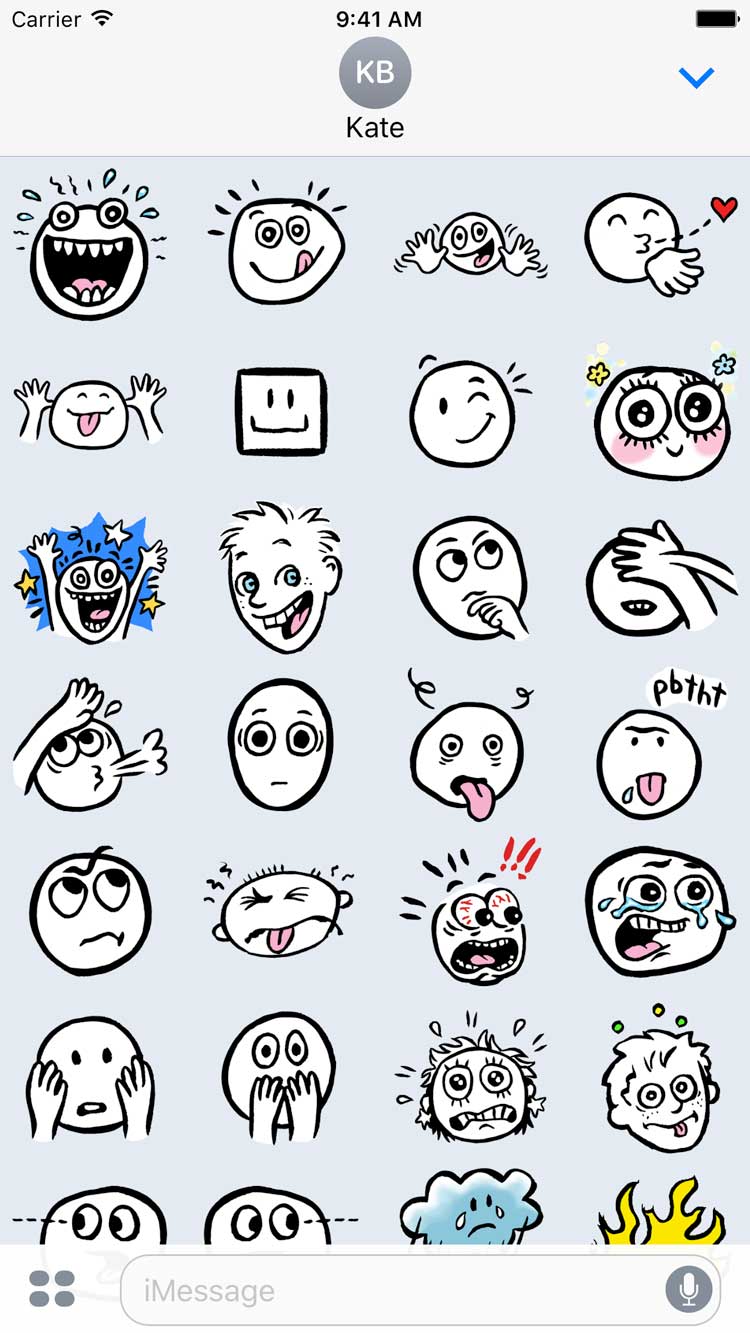Open the iMessage app drawer
The width and height of the screenshot is (750, 1333).
coord(52,1289)
